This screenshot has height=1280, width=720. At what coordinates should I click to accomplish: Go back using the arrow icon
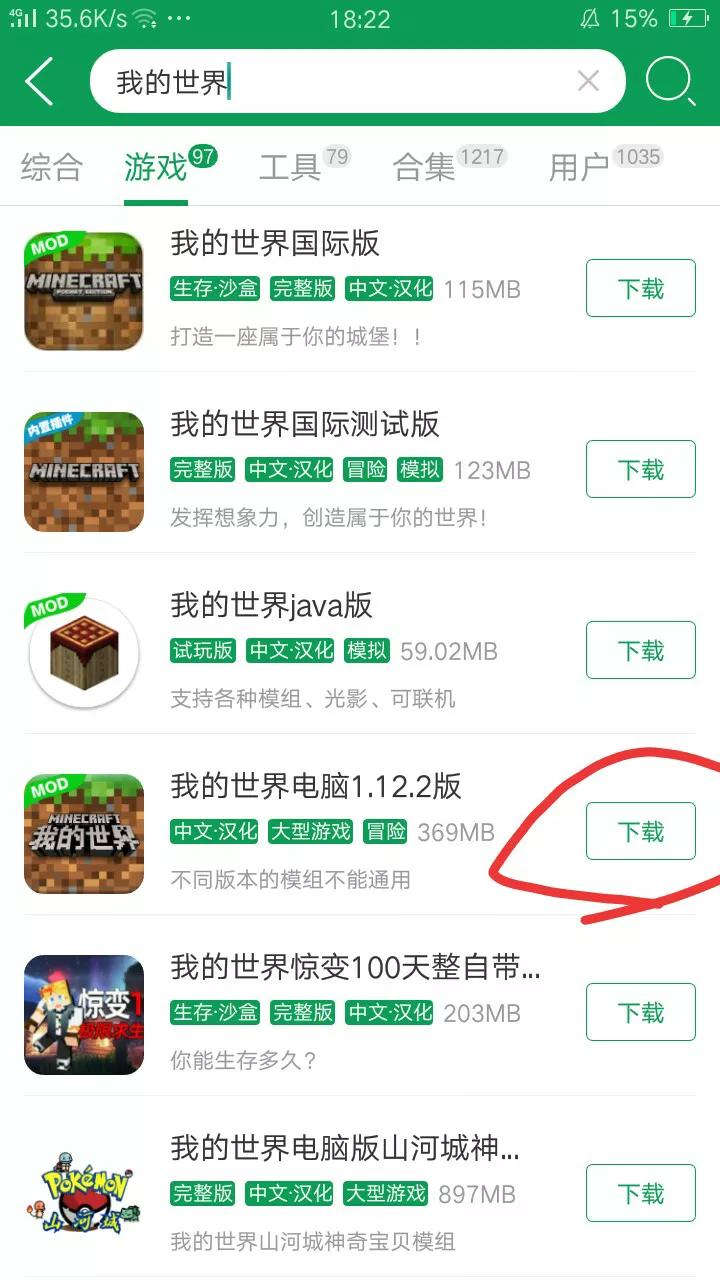tap(40, 82)
